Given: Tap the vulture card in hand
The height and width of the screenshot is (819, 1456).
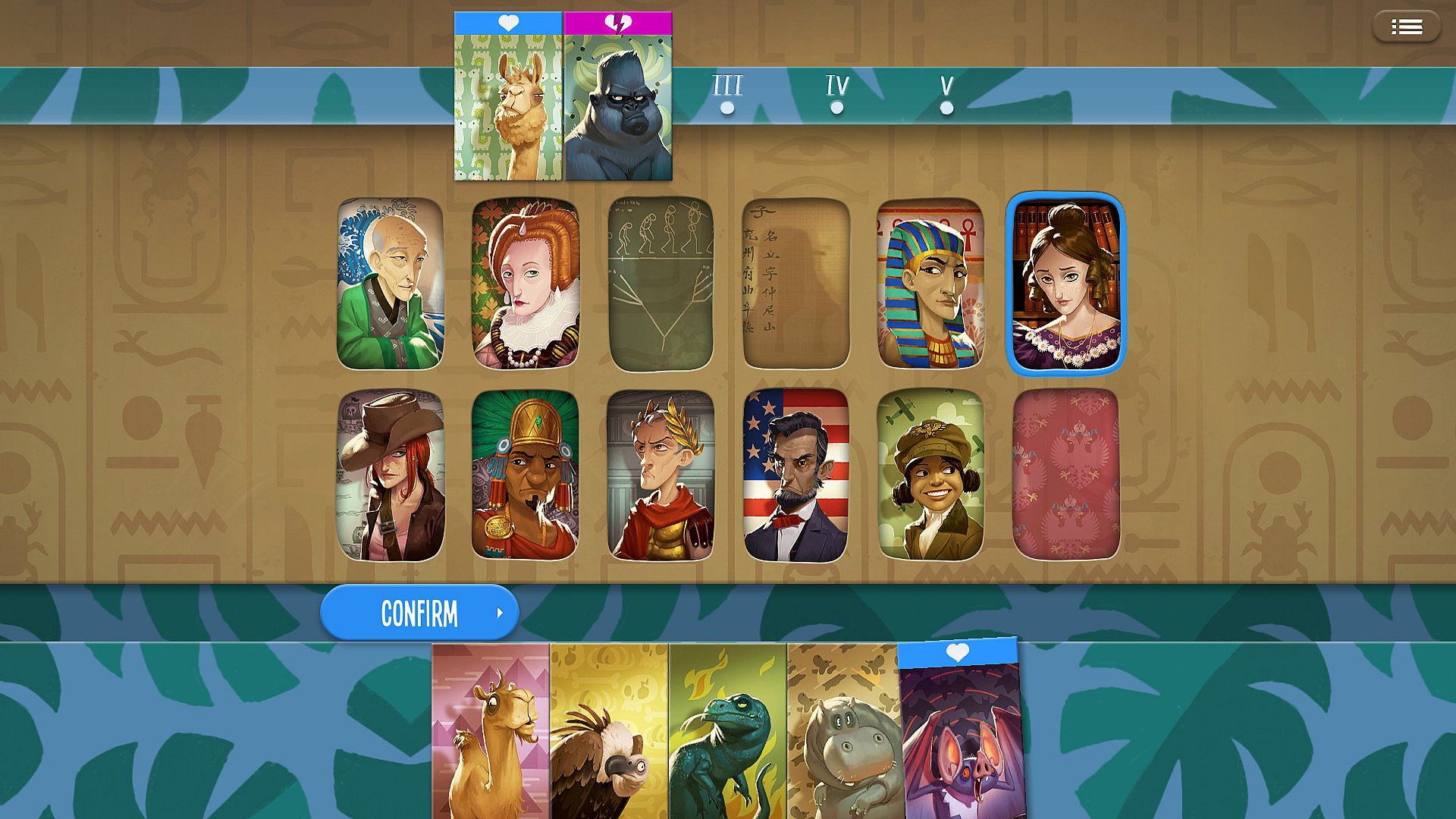Looking at the screenshot, I should pyautogui.click(x=609, y=732).
